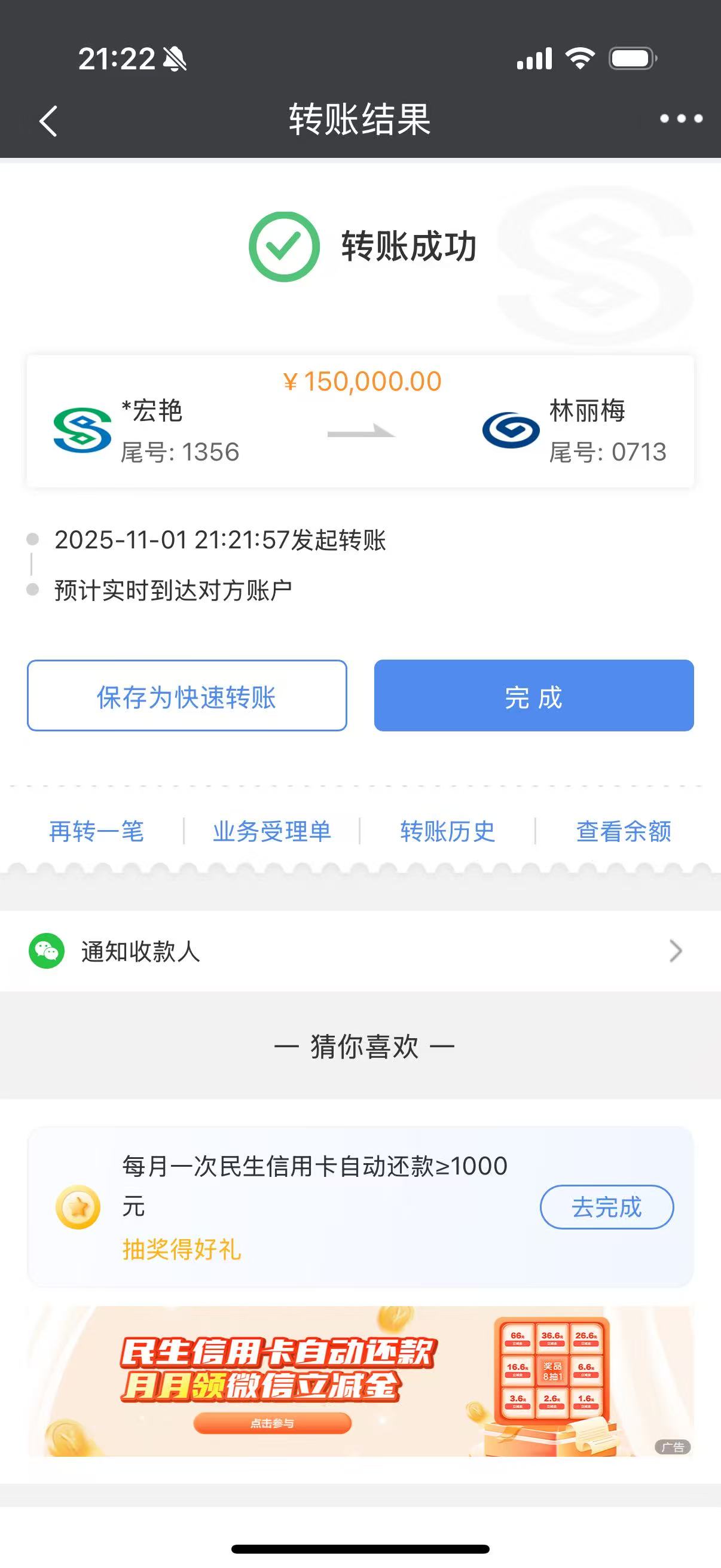This screenshot has height=1568, width=721.
Task: Select 再转一笔 to transfer again
Action: coord(96,831)
